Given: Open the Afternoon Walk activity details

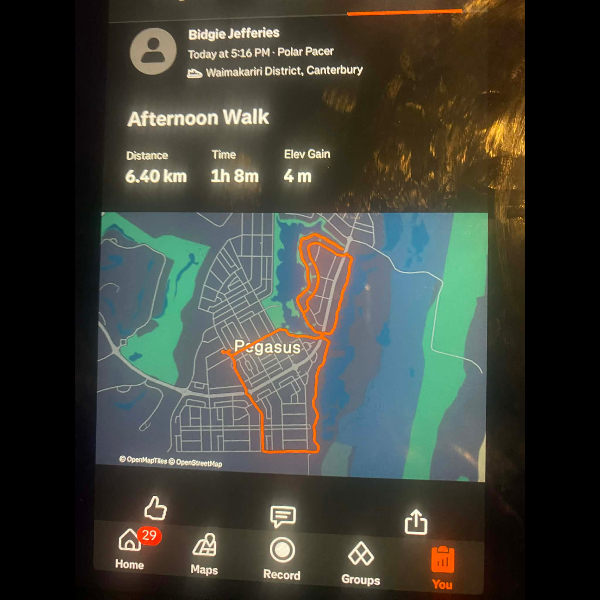Looking at the screenshot, I should point(198,118).
